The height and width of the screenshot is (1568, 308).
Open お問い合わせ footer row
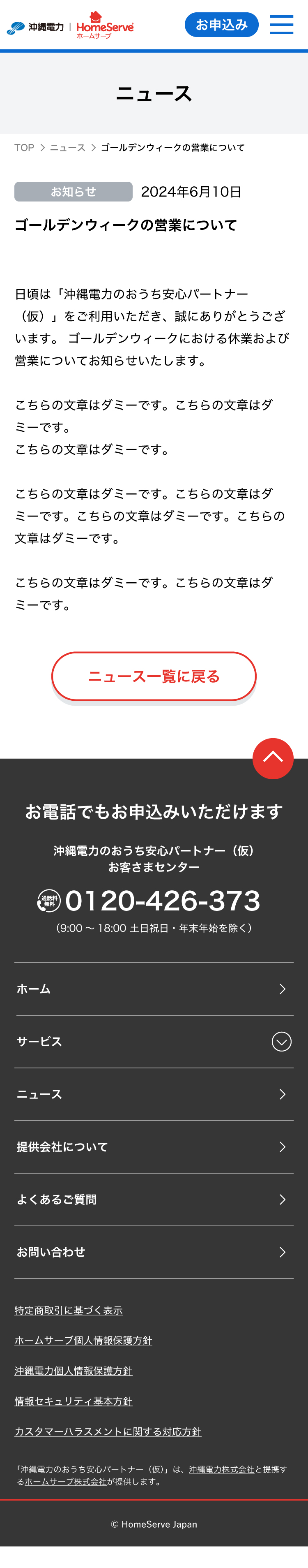pyautogui.click(x=154, y=1252)
